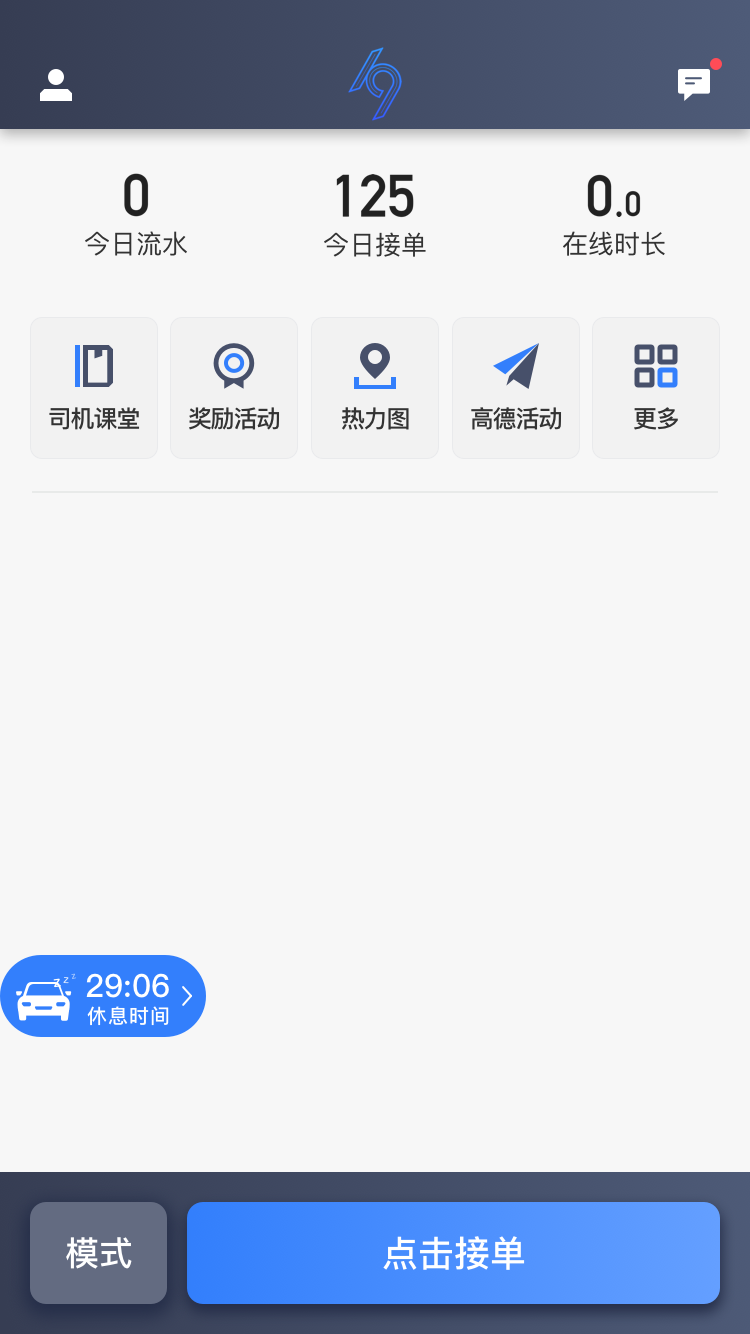The height and width of the screenshot is (1334, 750).
Task: Tap the Amap logo at top center
Action: [x=375, y=83]
